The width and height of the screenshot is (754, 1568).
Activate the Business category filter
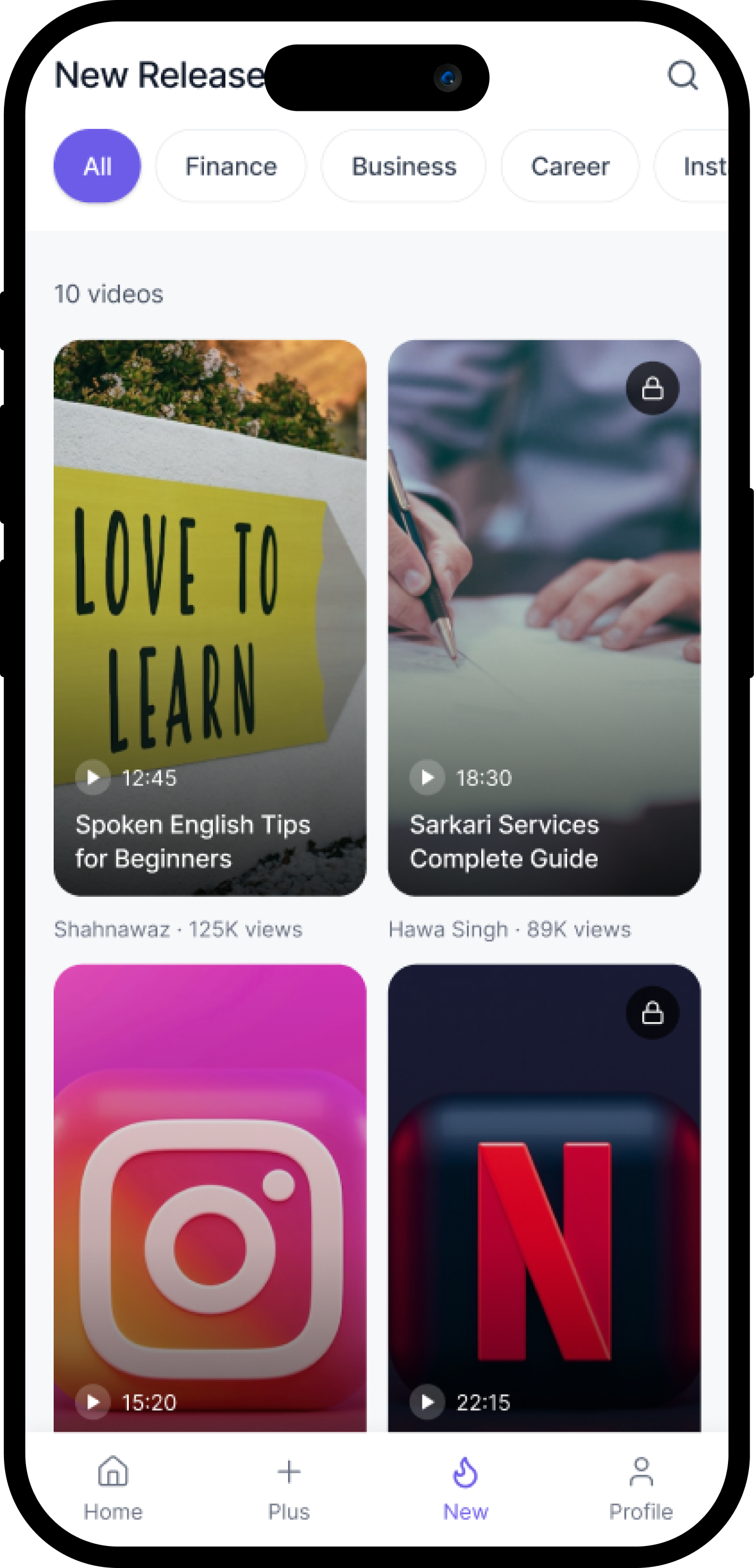[x=403, y=166]
